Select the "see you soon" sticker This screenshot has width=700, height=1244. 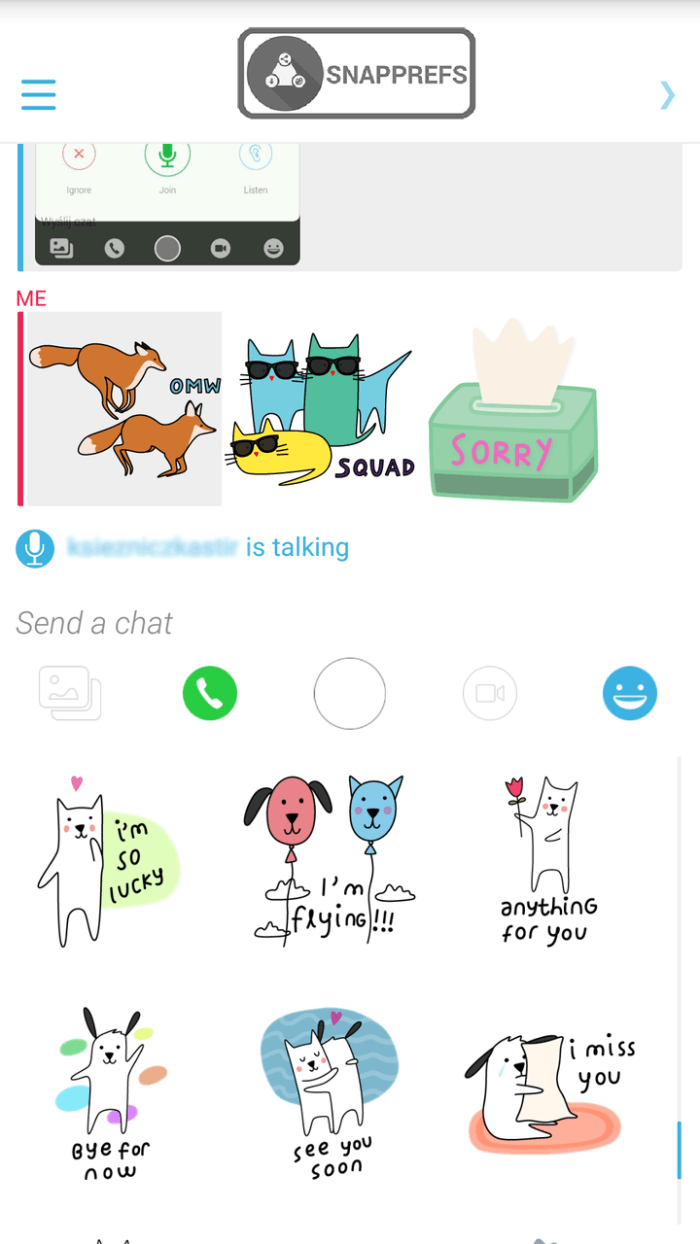pyautogui.click(x=330, y=1090)
